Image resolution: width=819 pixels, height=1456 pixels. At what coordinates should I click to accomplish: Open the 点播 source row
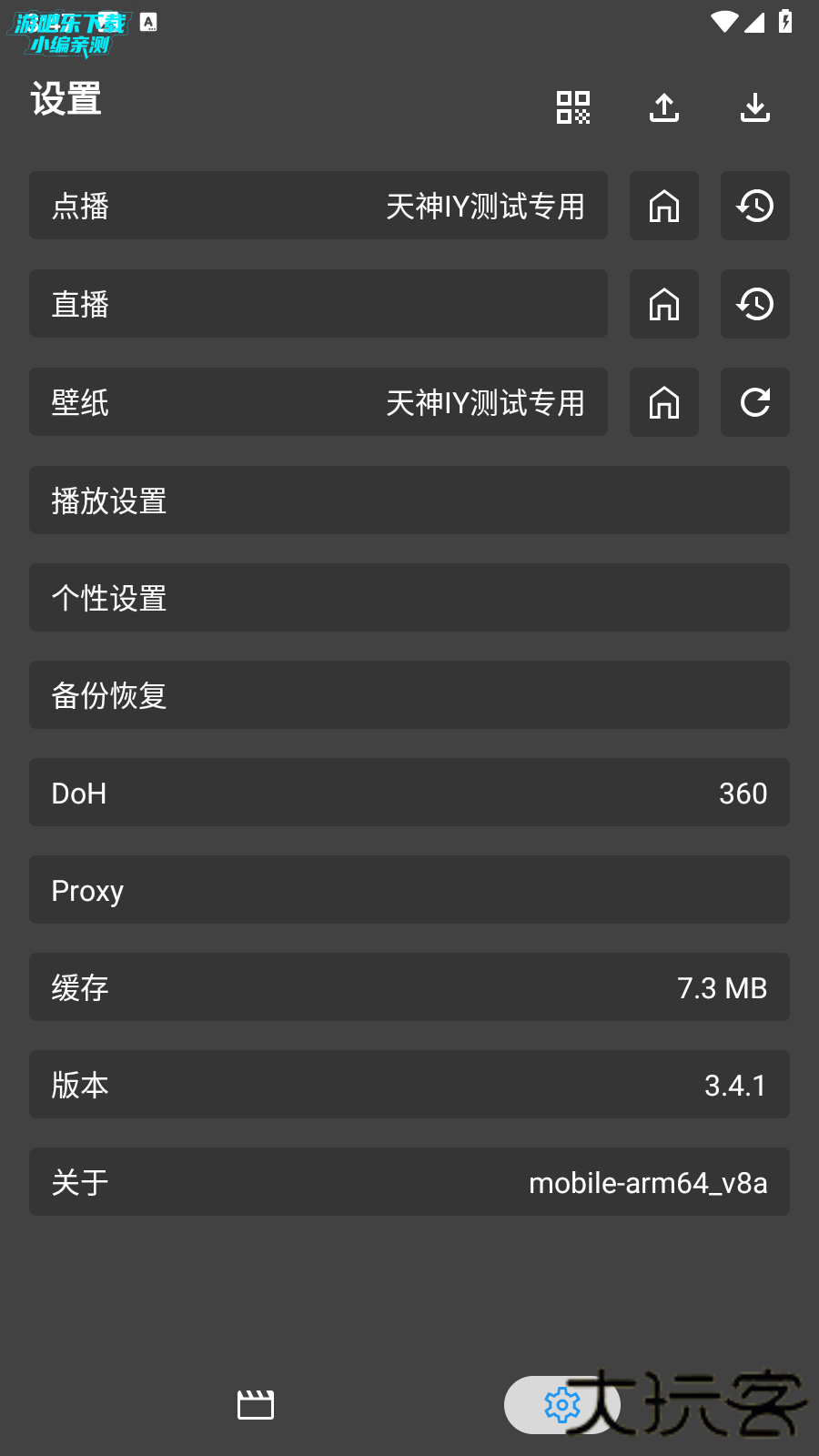[318, 206]
